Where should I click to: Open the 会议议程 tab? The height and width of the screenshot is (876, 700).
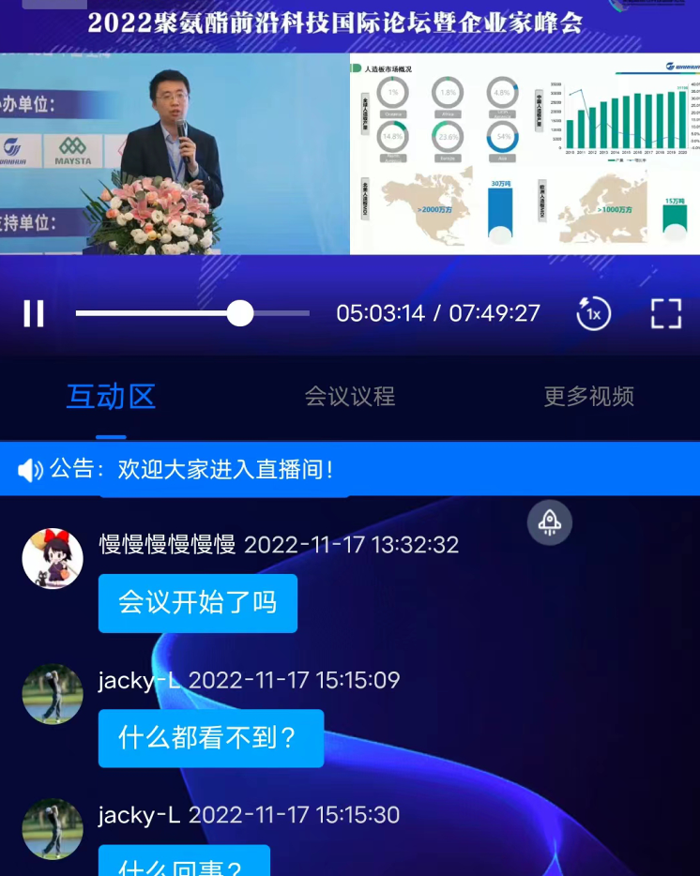point(350,397)
